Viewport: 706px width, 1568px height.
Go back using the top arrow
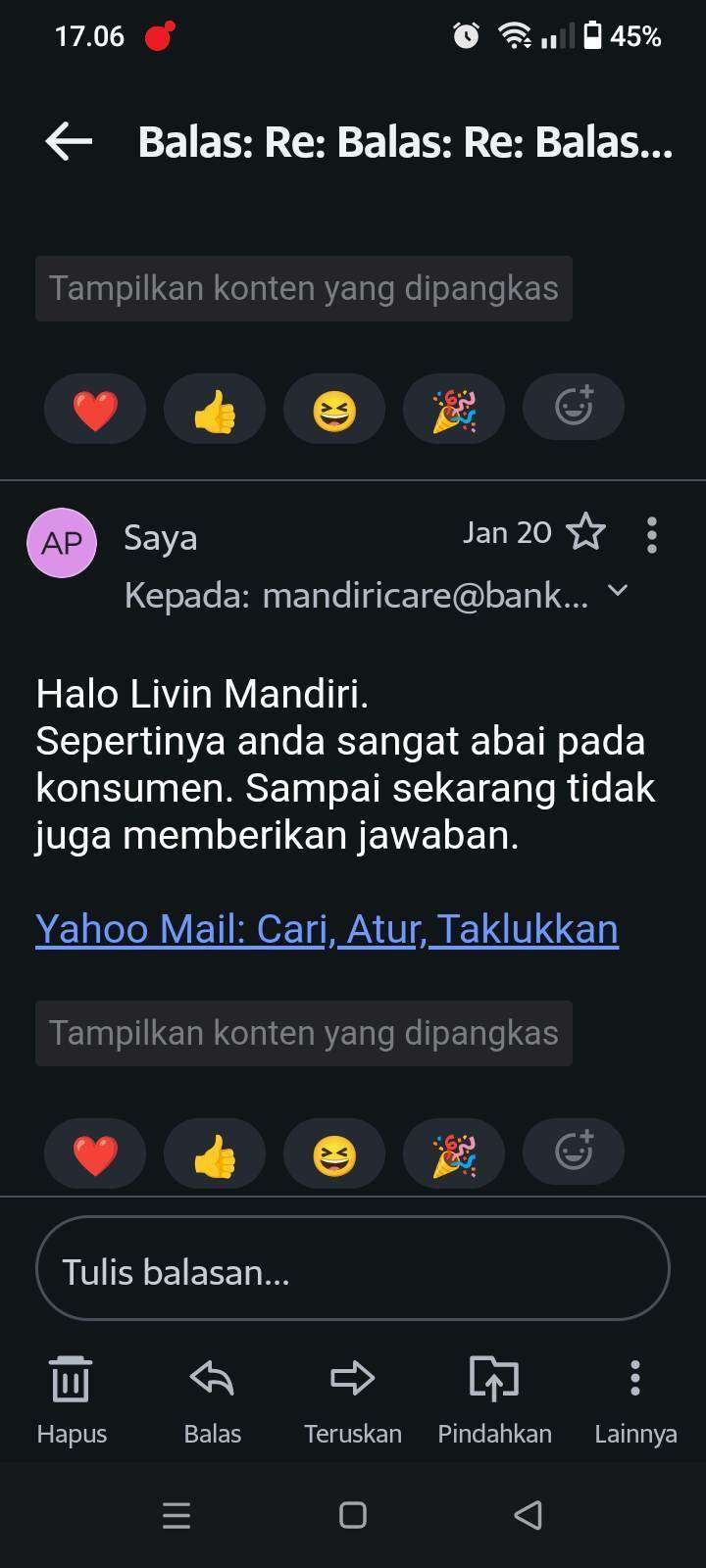tap(69, 142)
